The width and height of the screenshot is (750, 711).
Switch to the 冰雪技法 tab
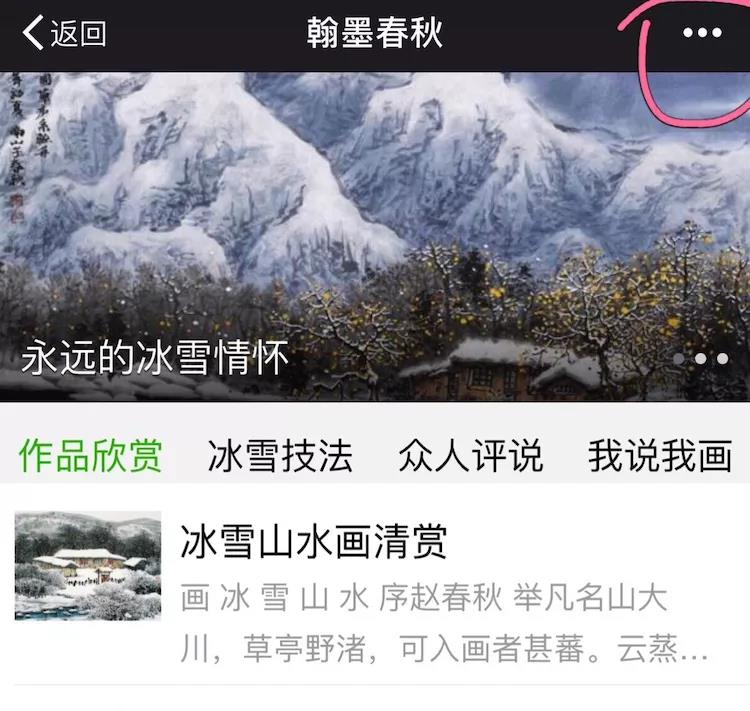pos(279,456)
